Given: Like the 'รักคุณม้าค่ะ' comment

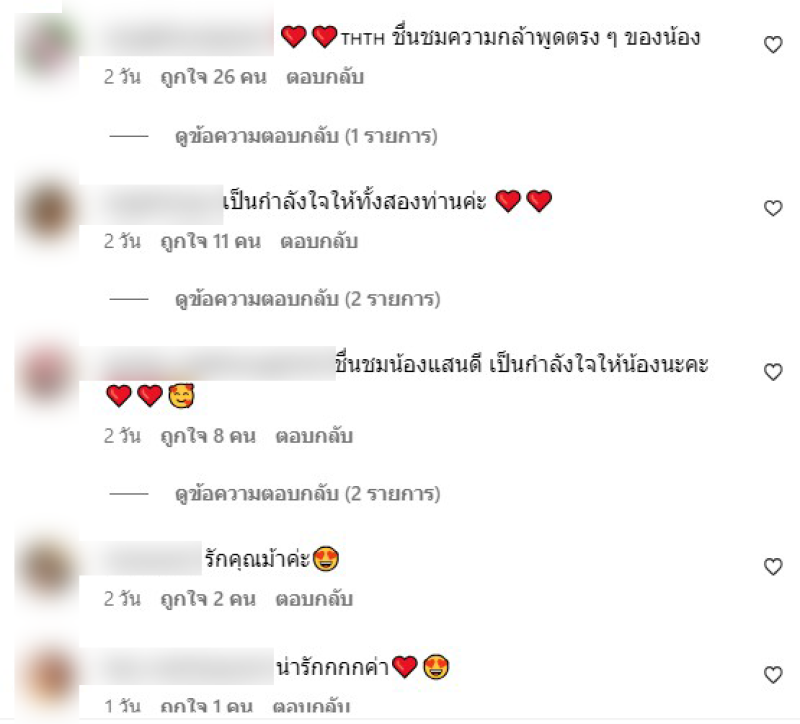Looking at the screenshot, I should [772, 567].
